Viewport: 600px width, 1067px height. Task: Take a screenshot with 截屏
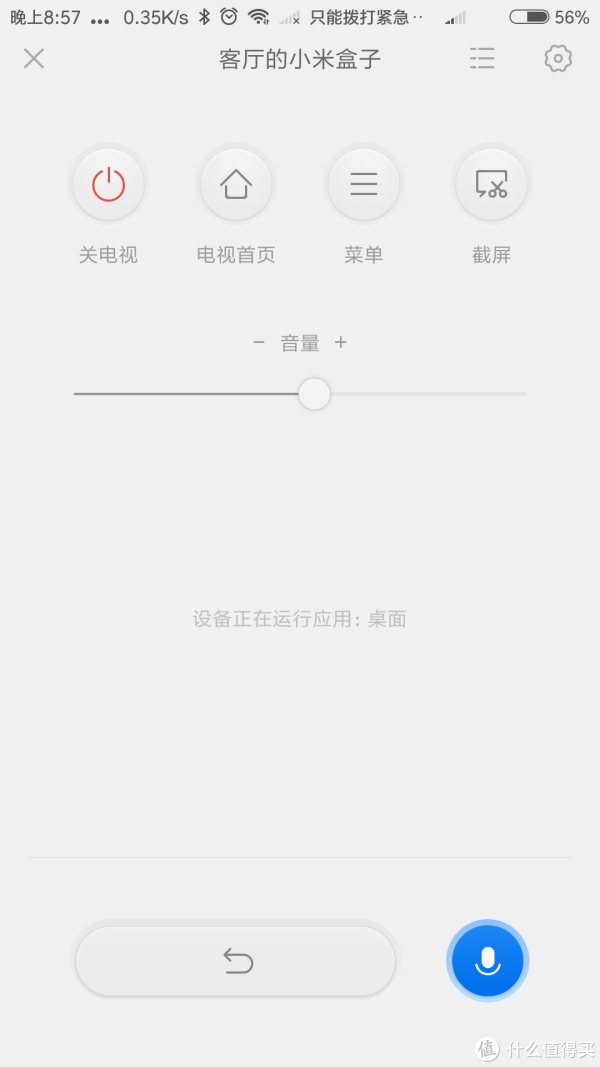pyautogui.click(x=491, y=184)
